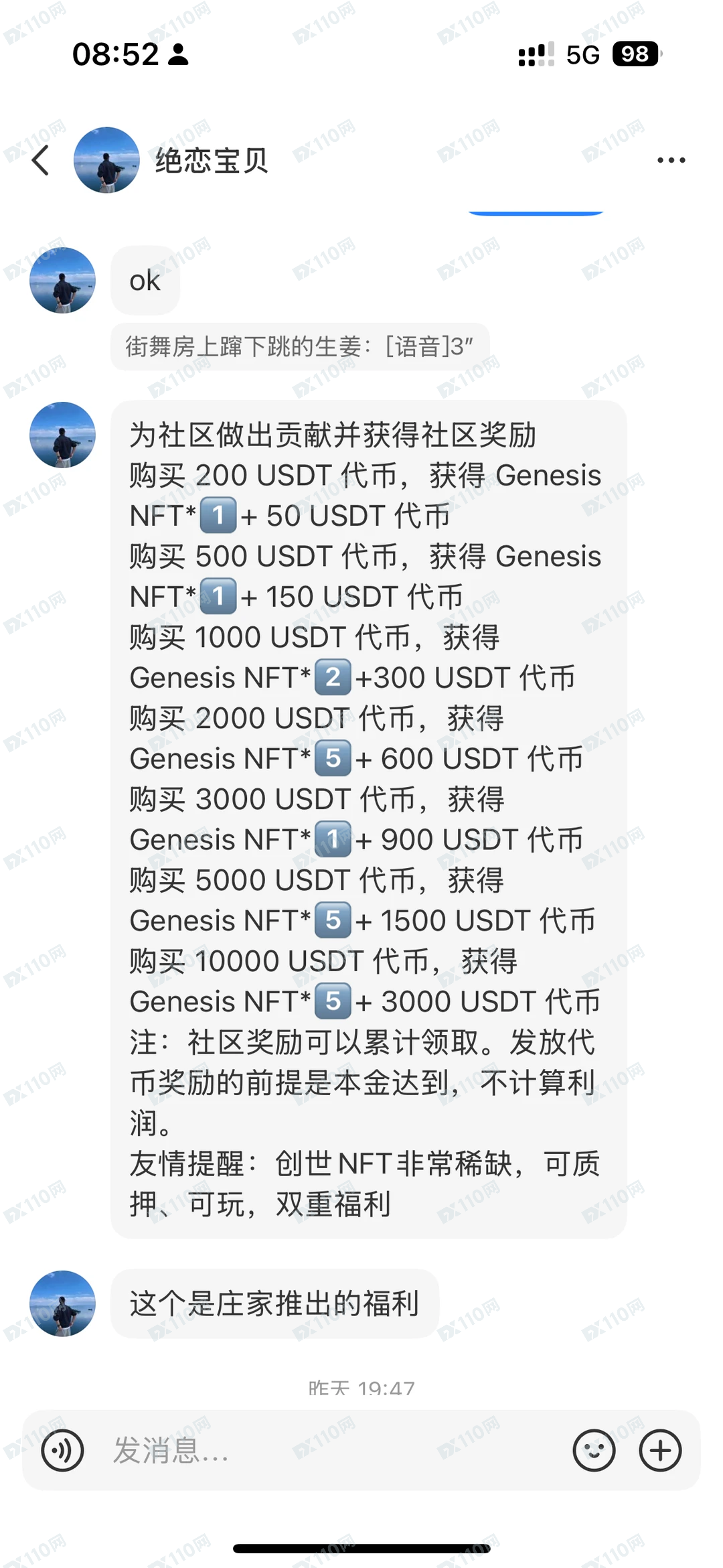Open 绝恋宝贝's profile avatar in header
Viewport: 723px width, 1568px height.
(x=106, y=161)
